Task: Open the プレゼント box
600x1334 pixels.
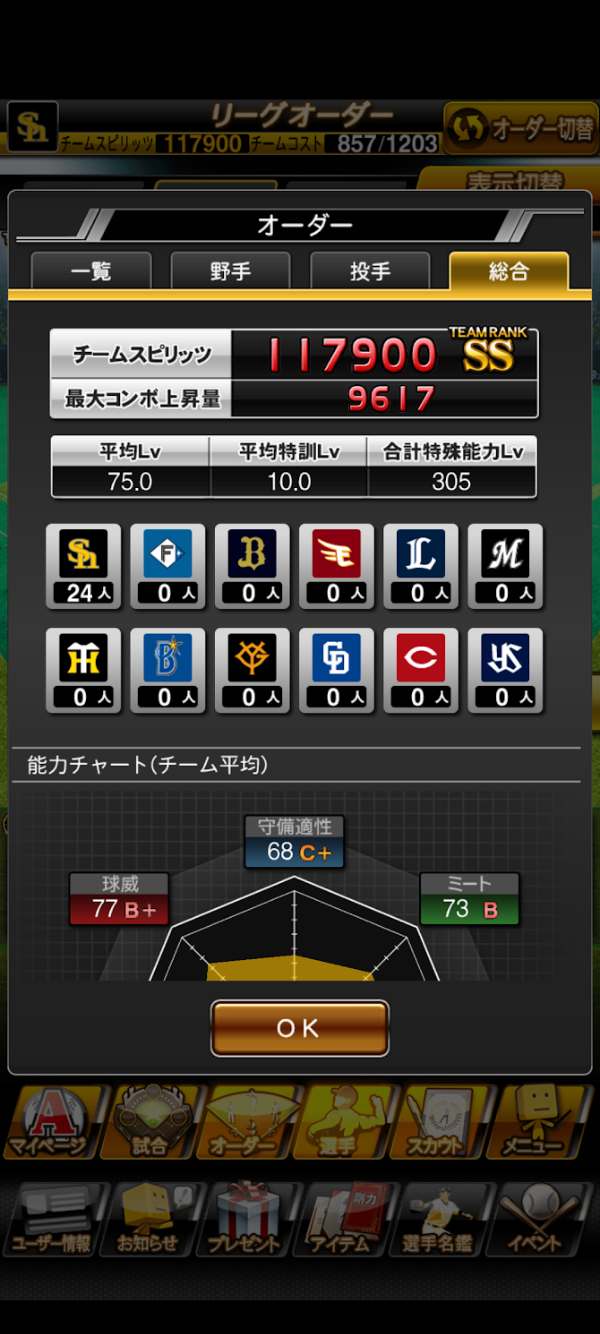Action: click(245, 1220)
